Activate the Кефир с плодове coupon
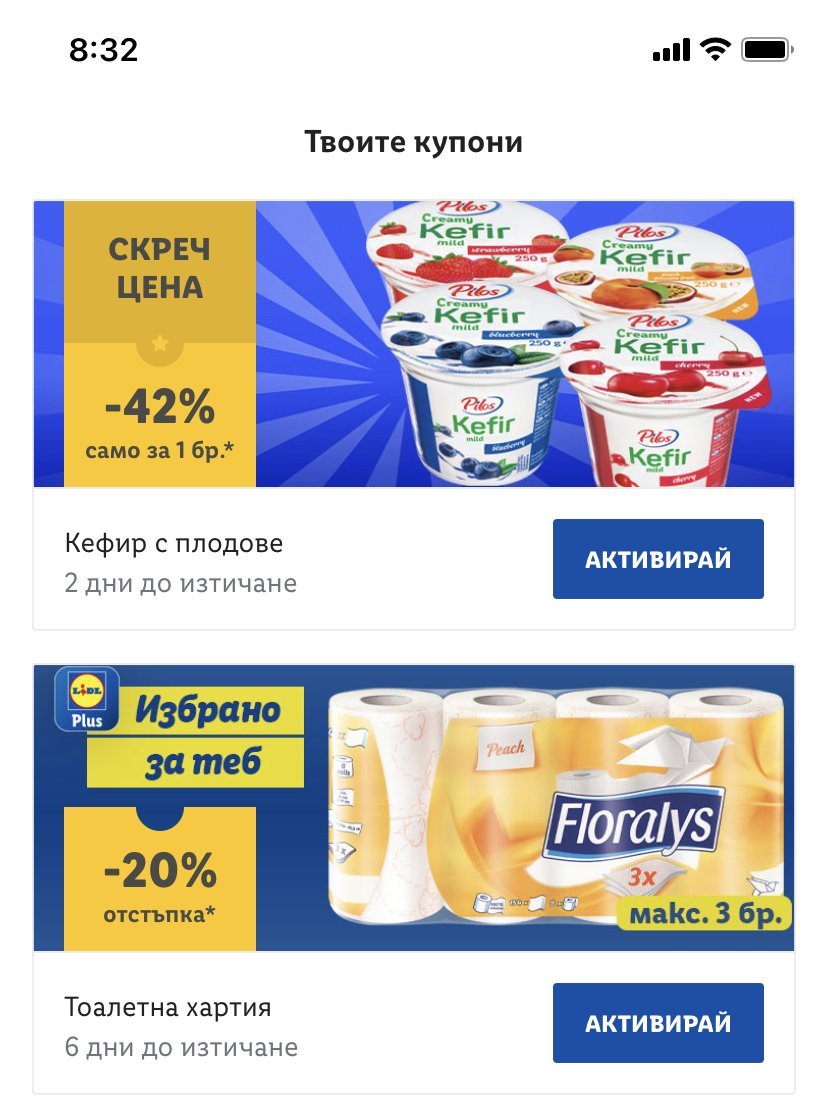This screenshot has height=1108, width=828. coord(658,559)
